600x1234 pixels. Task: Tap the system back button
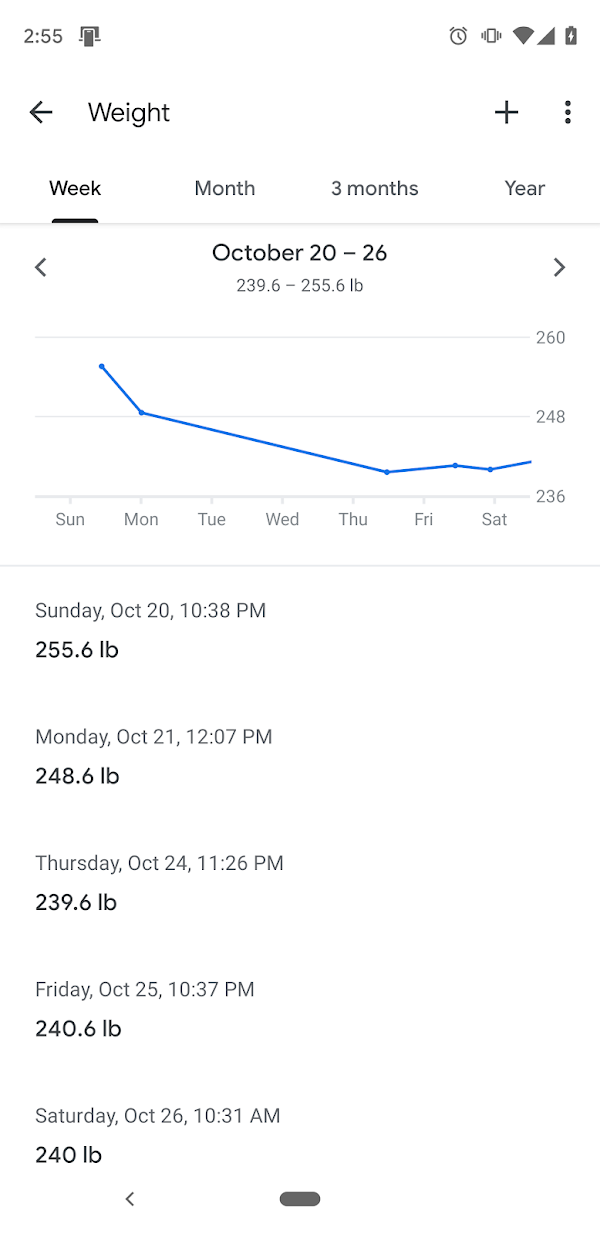tap(129, 1199)
